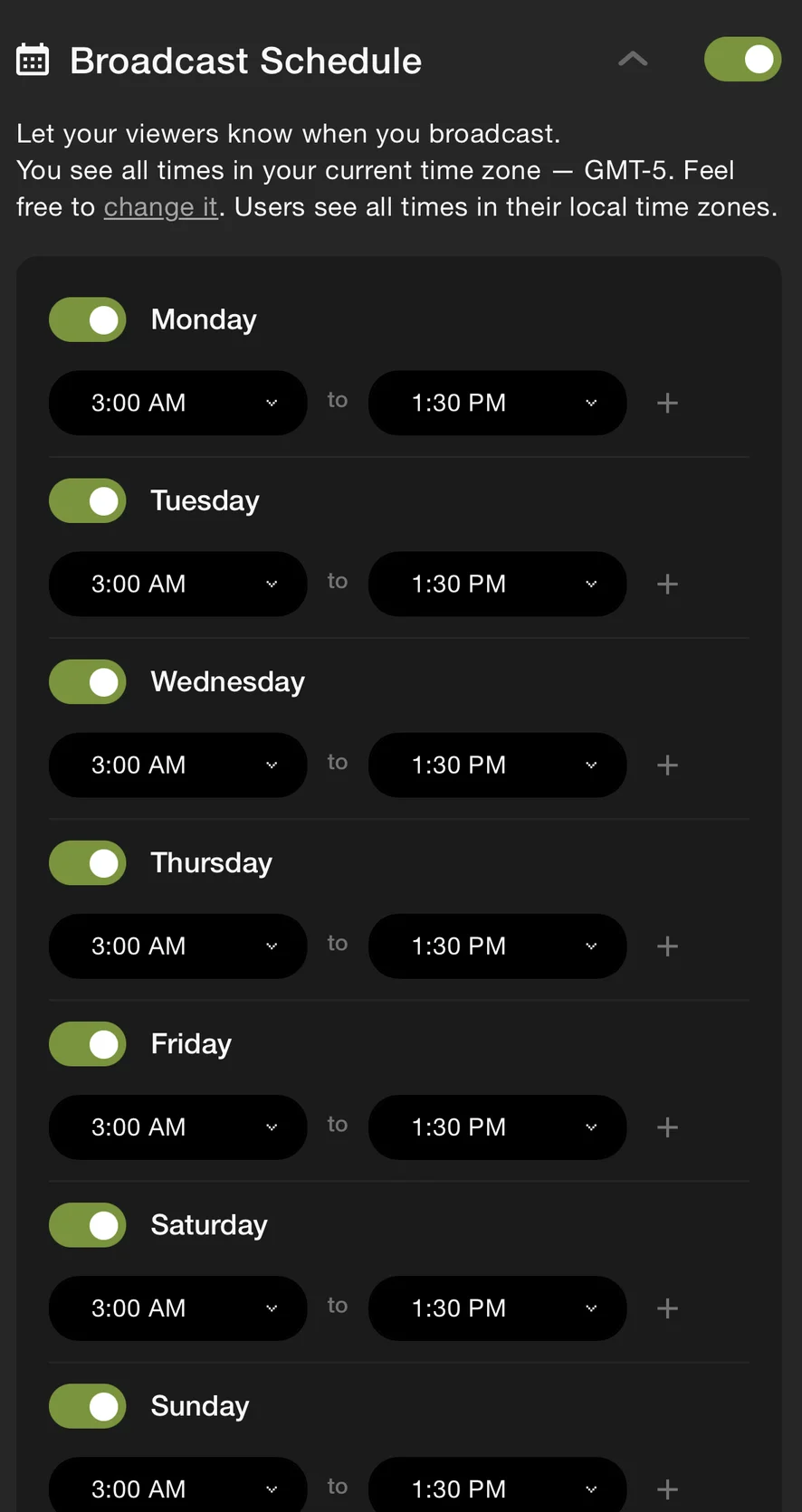This screenshot has width=802, height=1512.
Task: Open Monday's start time dropdown
Action: (178, 403)
